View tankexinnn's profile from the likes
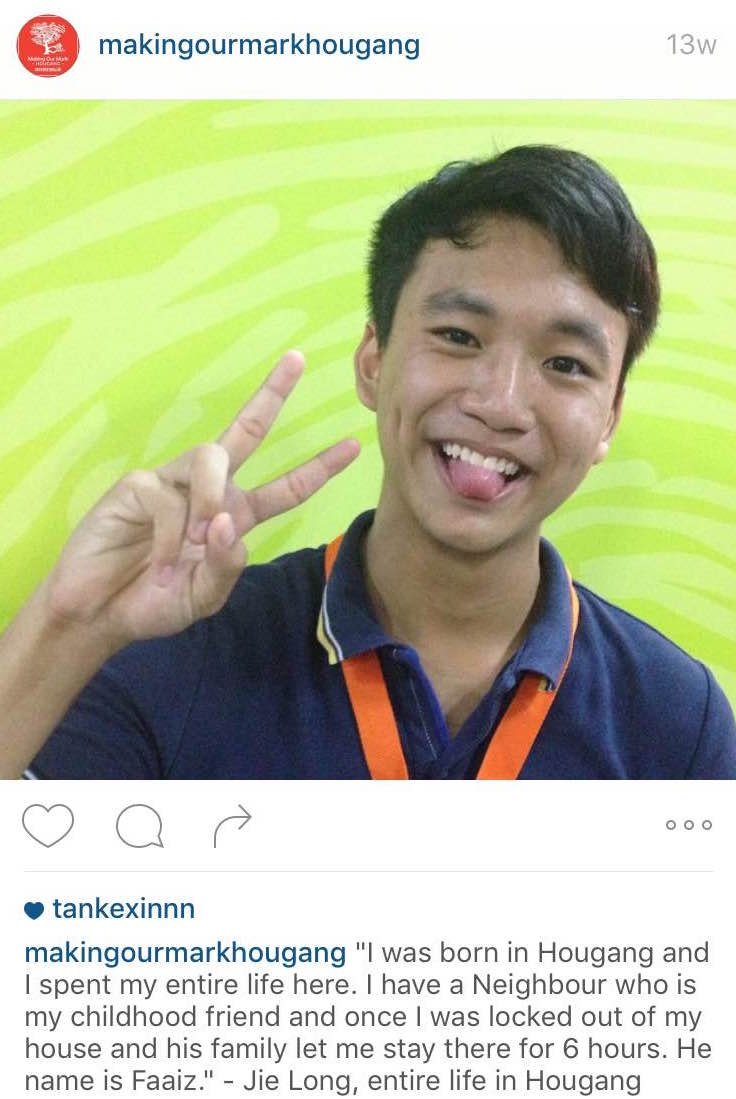The height and width of the screenshot is (1099, 736). click(123, 909)
